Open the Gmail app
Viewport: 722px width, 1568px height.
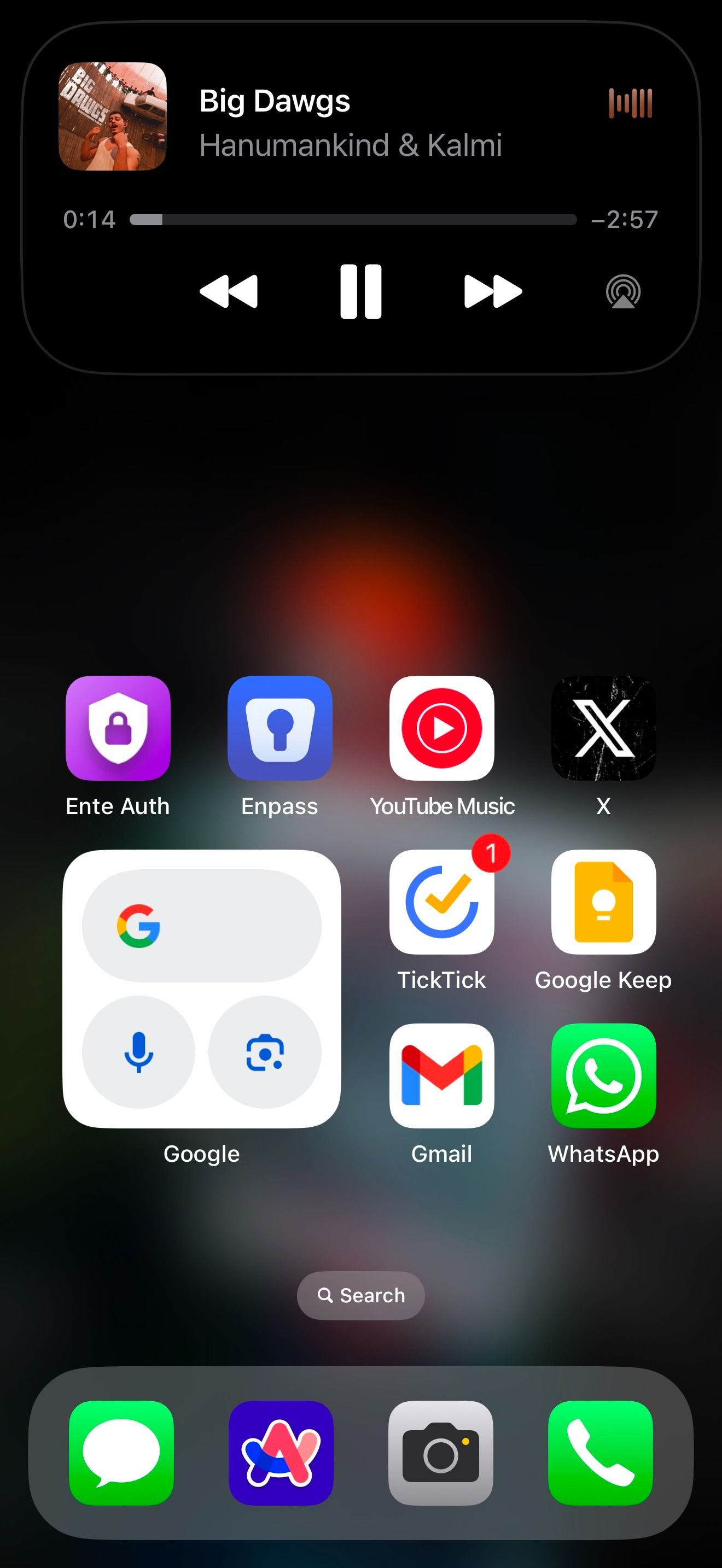[x=442, y=1075]
